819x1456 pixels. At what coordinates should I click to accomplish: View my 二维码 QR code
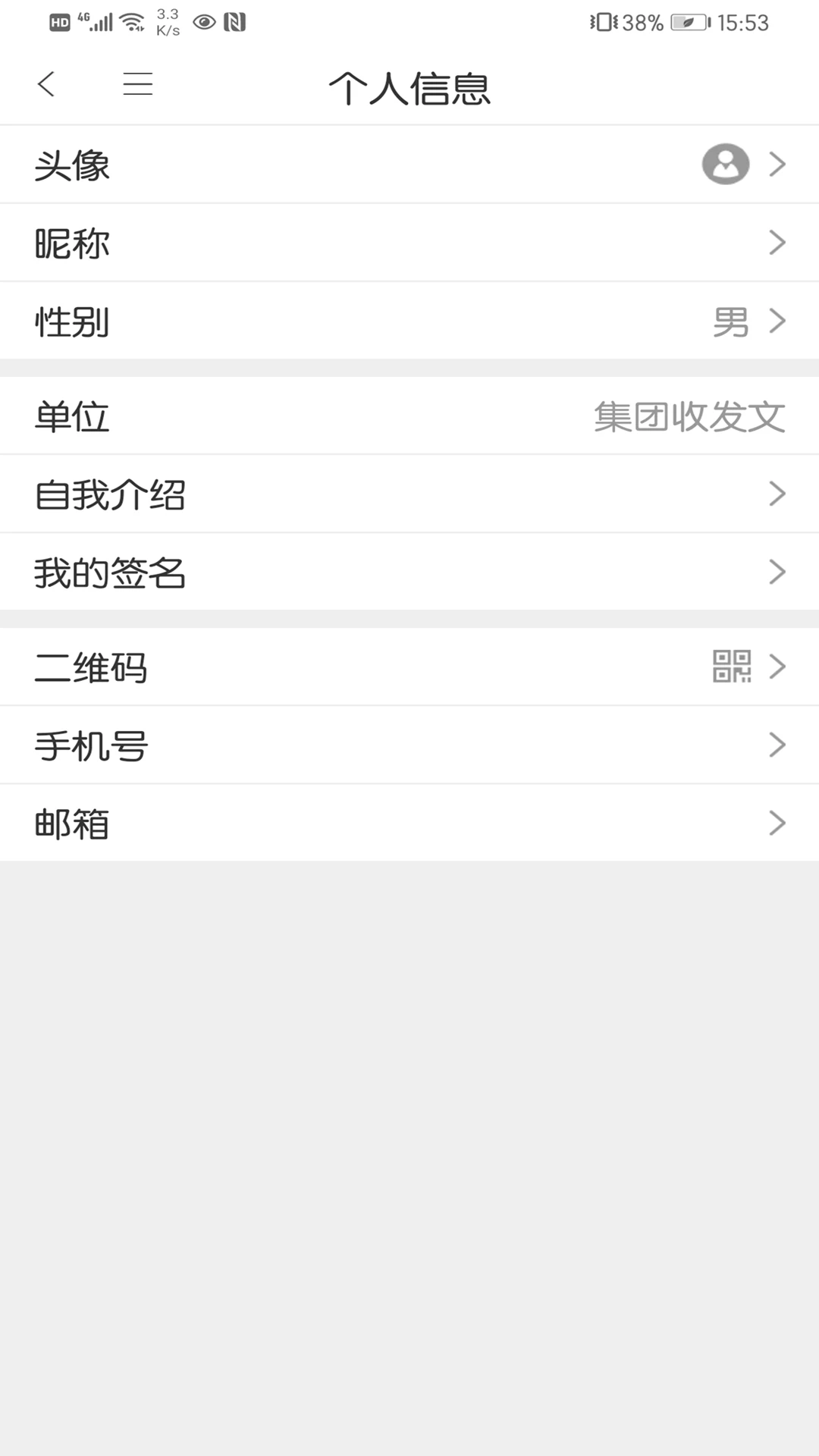point(409,667)
